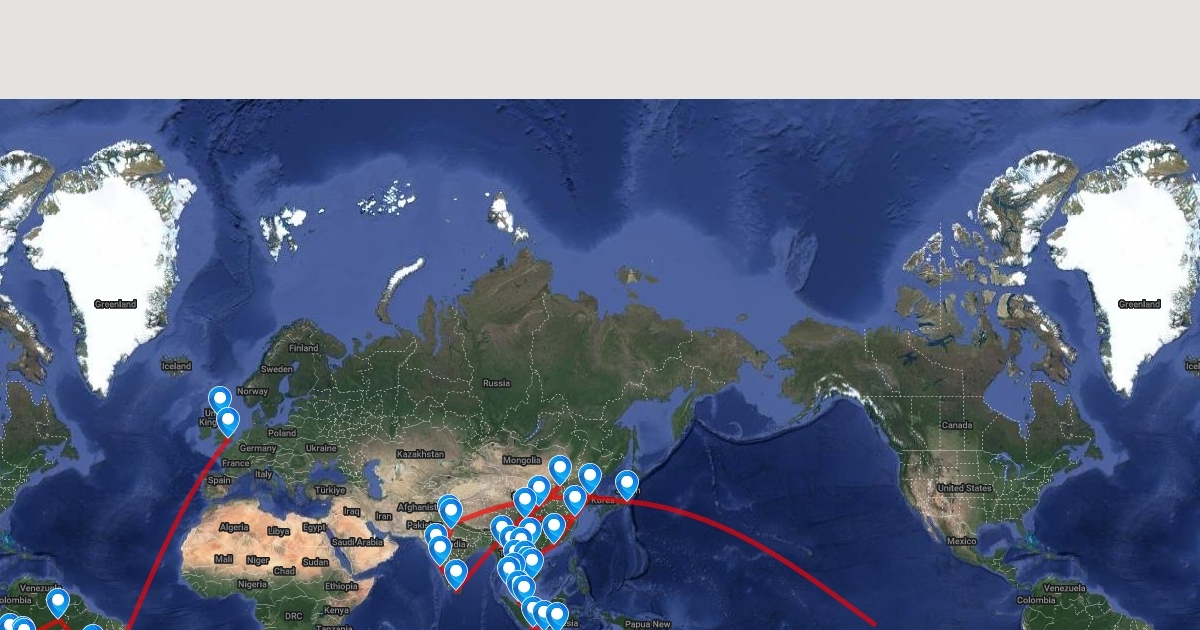Viewport: 1200px width, 630px height.
Task: Tap the map pin over Japan
Action: coord(627,484)
